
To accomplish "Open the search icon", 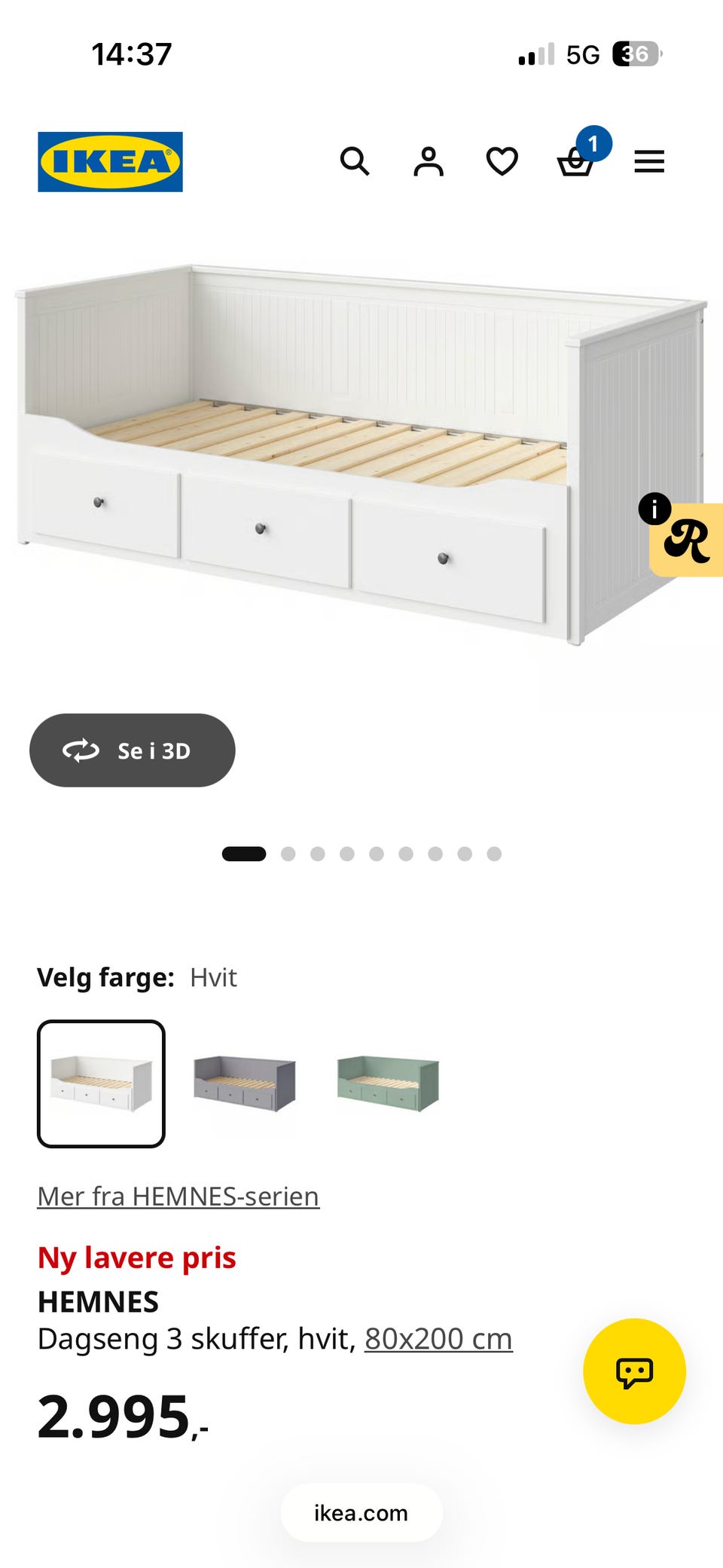I will pyautogui.click(x=355, y=161).
